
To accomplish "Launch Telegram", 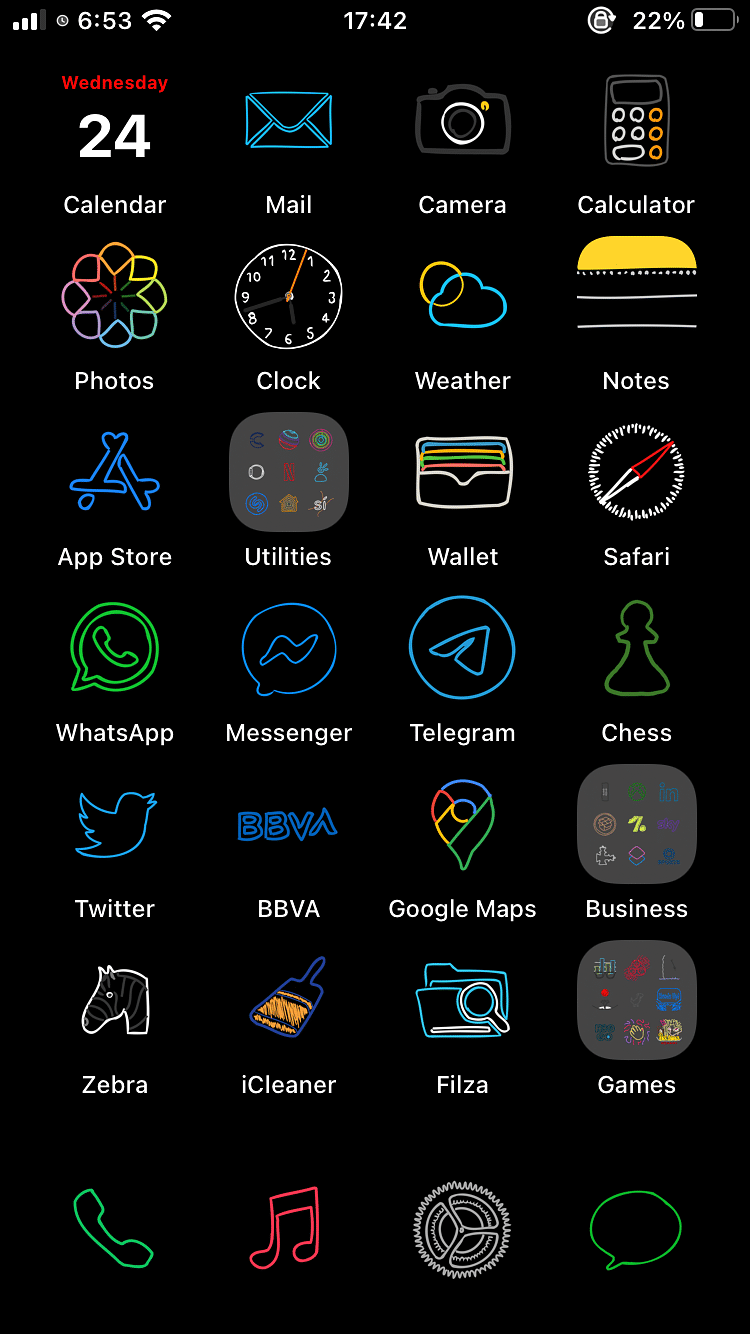I will [462, 648].
